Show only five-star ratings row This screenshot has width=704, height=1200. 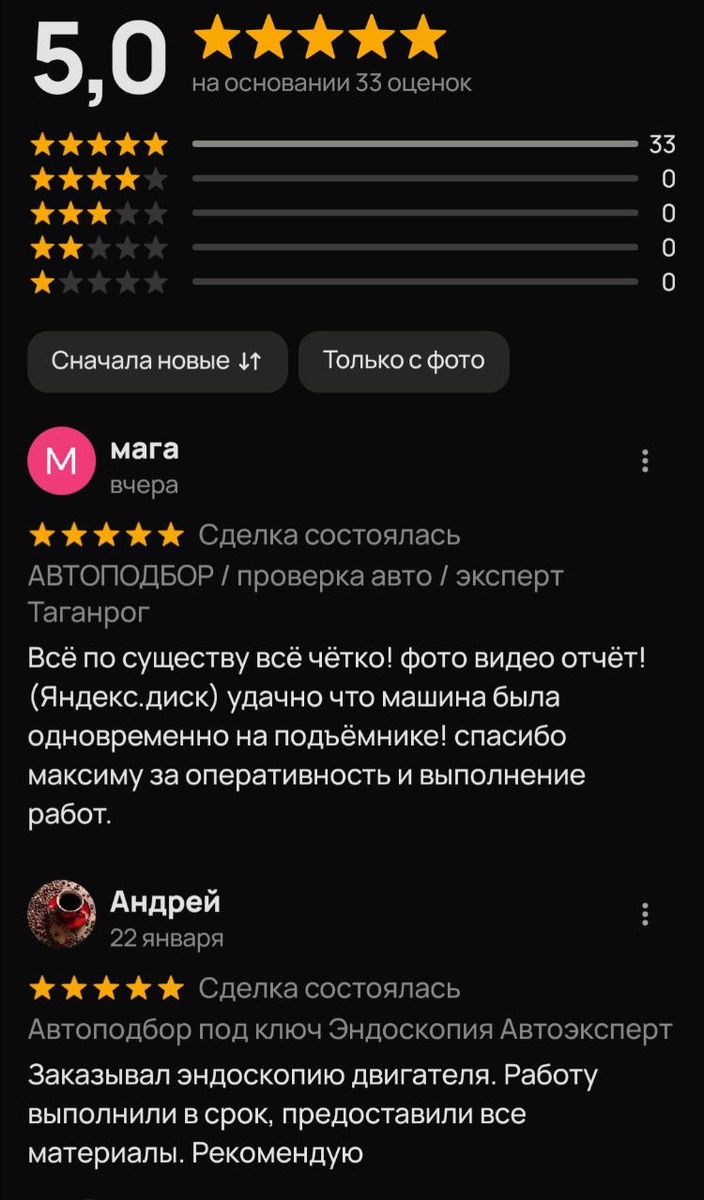(350, 145)
